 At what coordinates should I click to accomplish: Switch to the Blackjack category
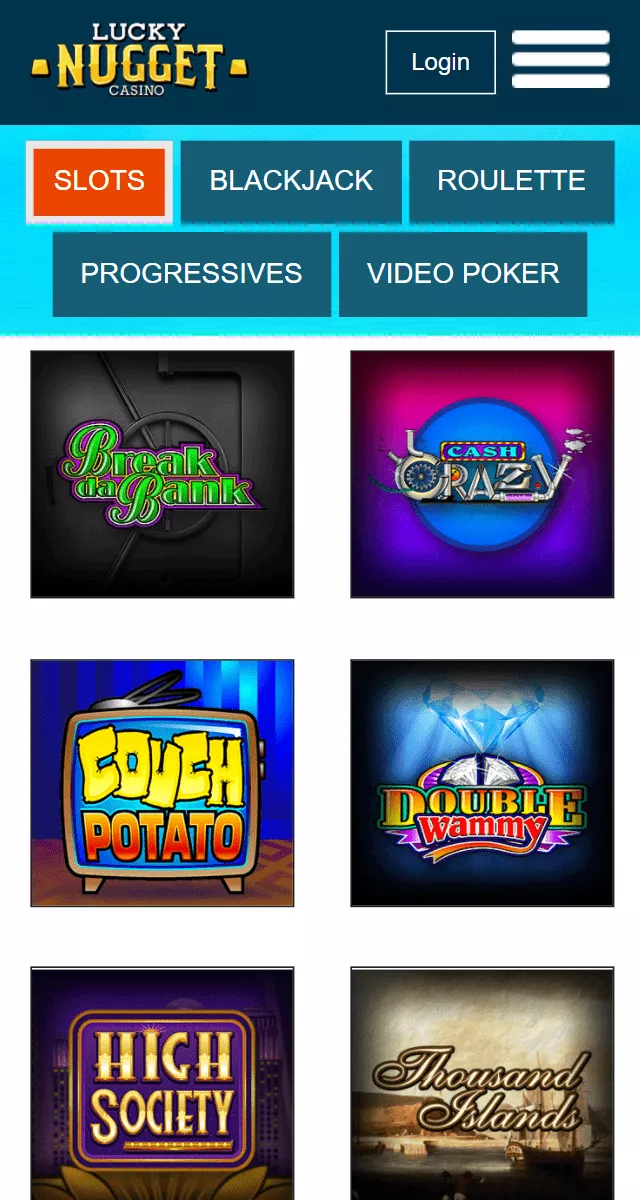click(x=291, y=181)
